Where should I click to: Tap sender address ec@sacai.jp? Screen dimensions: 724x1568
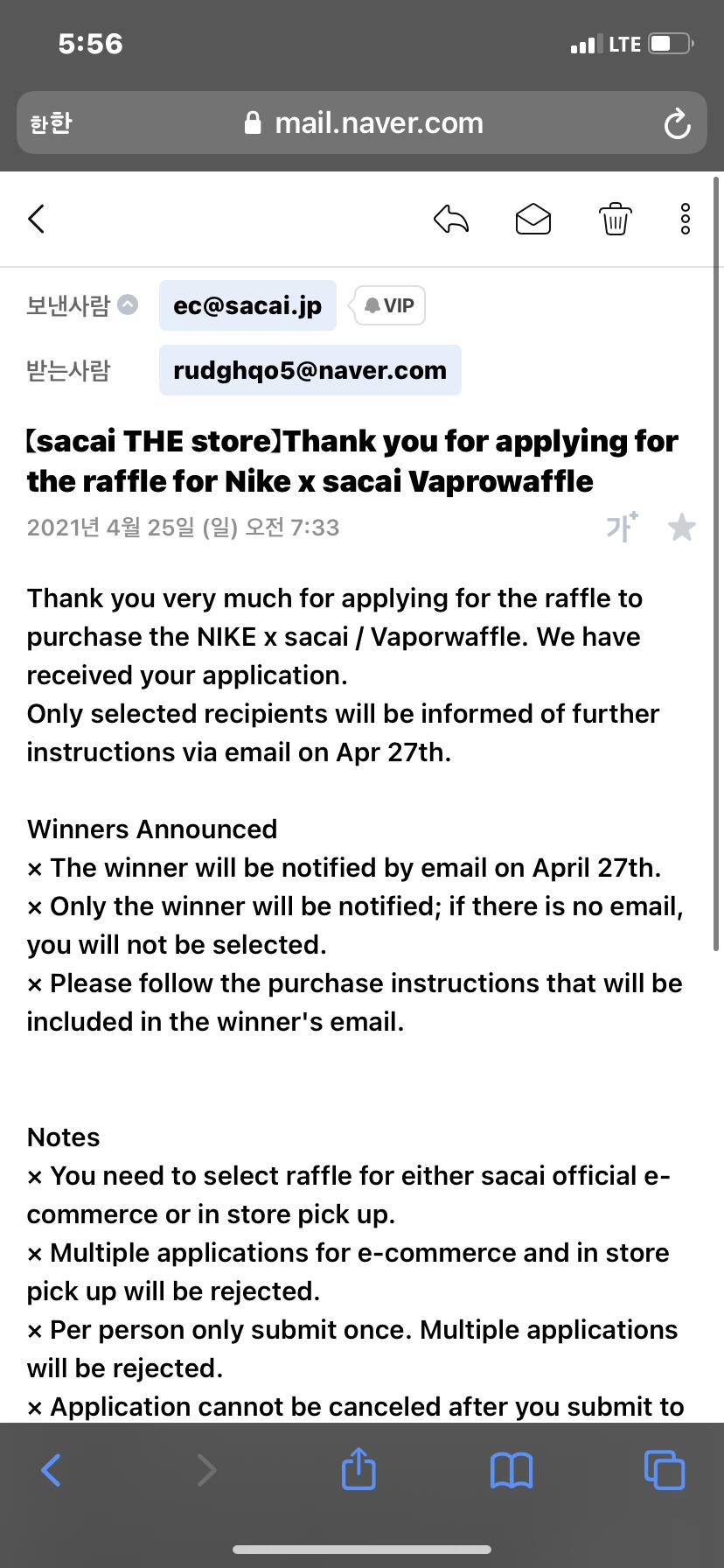pyautogui.click(x=247, y=305)
